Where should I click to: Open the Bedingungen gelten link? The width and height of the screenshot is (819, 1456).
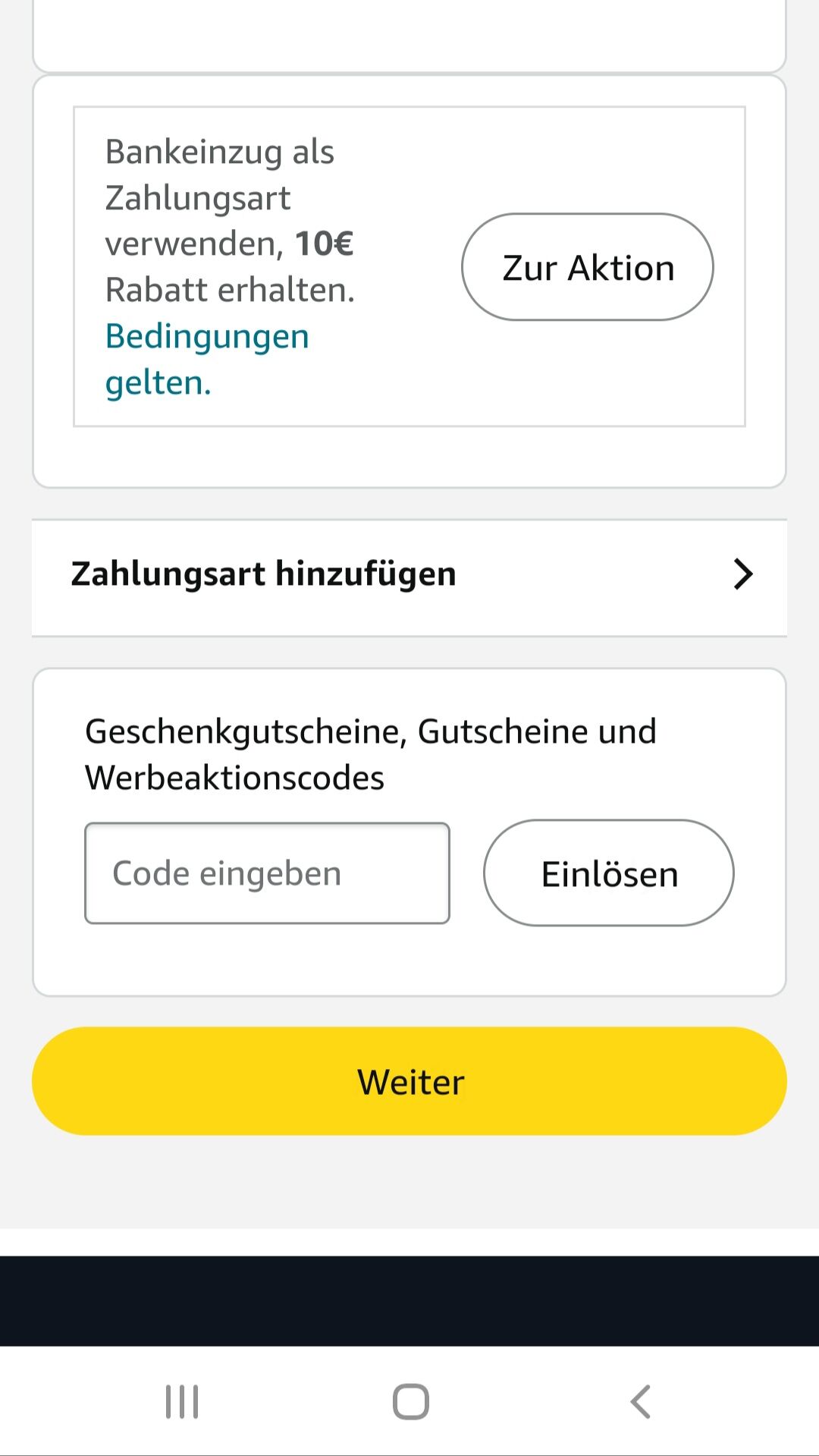pyautogui.click(x=207, y=359)
